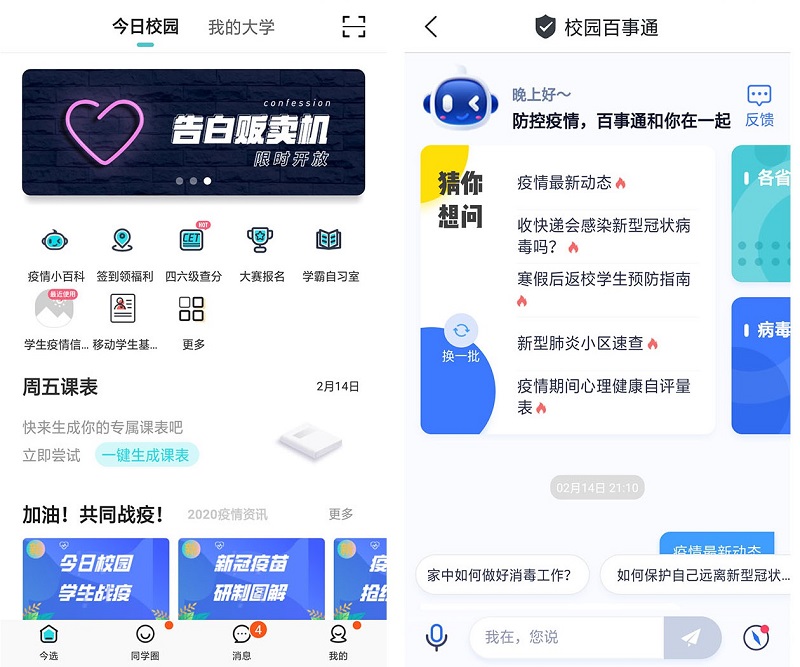Go back from 校园百事通
This screenshot has height=667, width=800.
pyautogui.click(x=431, y=27)
